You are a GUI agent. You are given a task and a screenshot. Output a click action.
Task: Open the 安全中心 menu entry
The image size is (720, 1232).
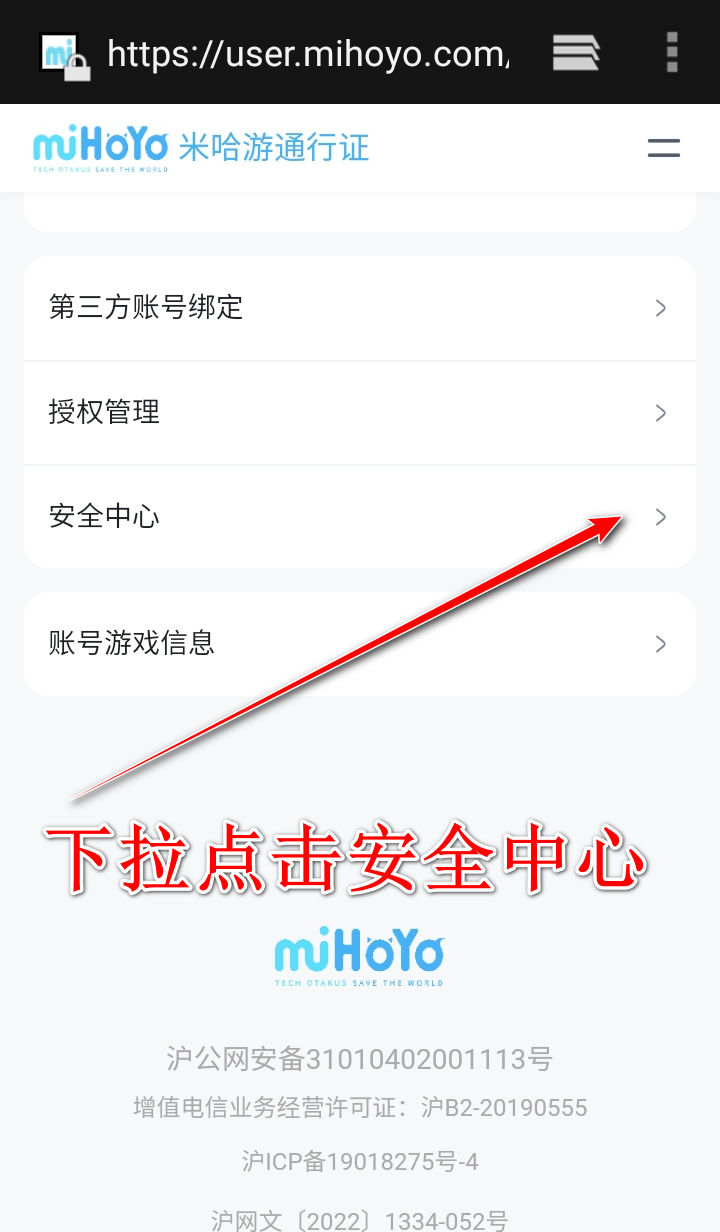(104, 517)
